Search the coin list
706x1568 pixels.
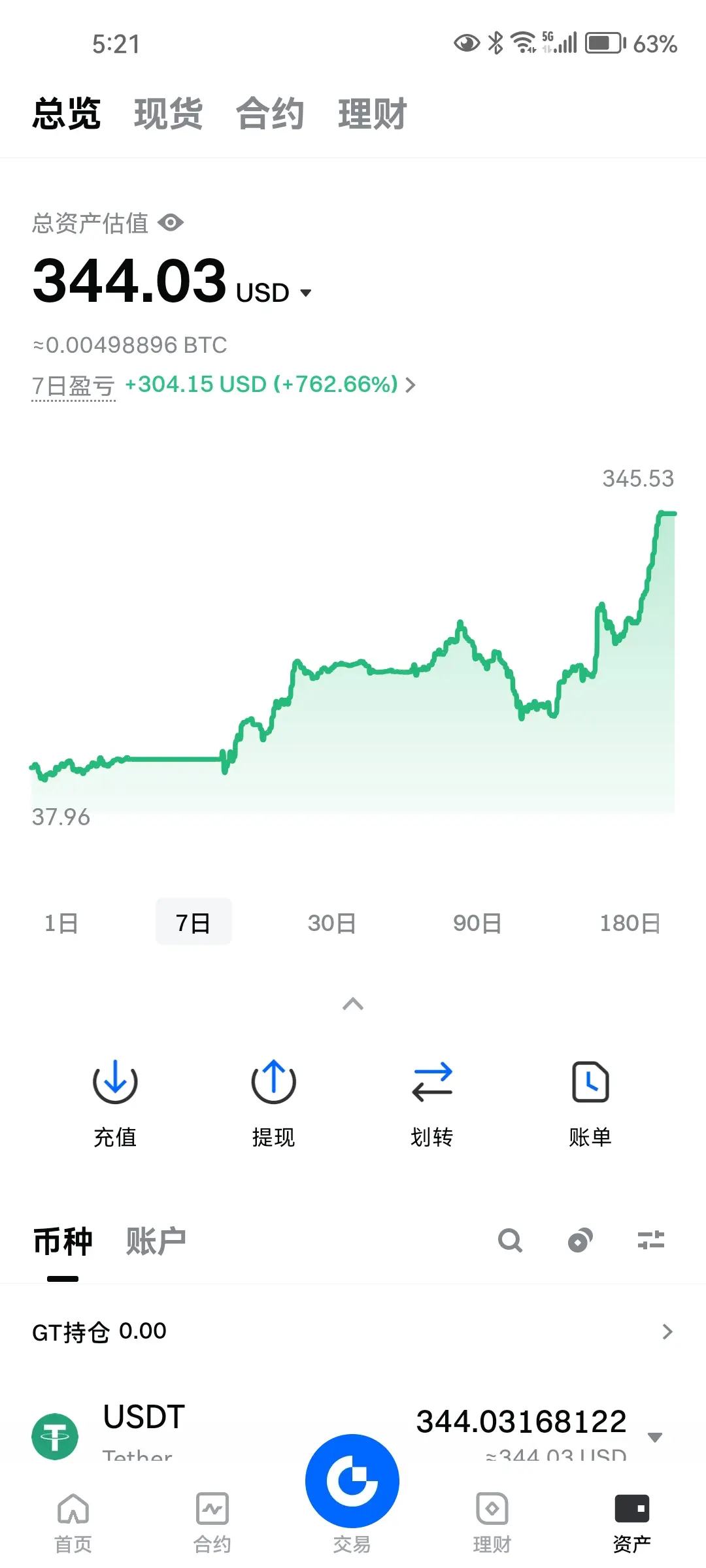510,1240
